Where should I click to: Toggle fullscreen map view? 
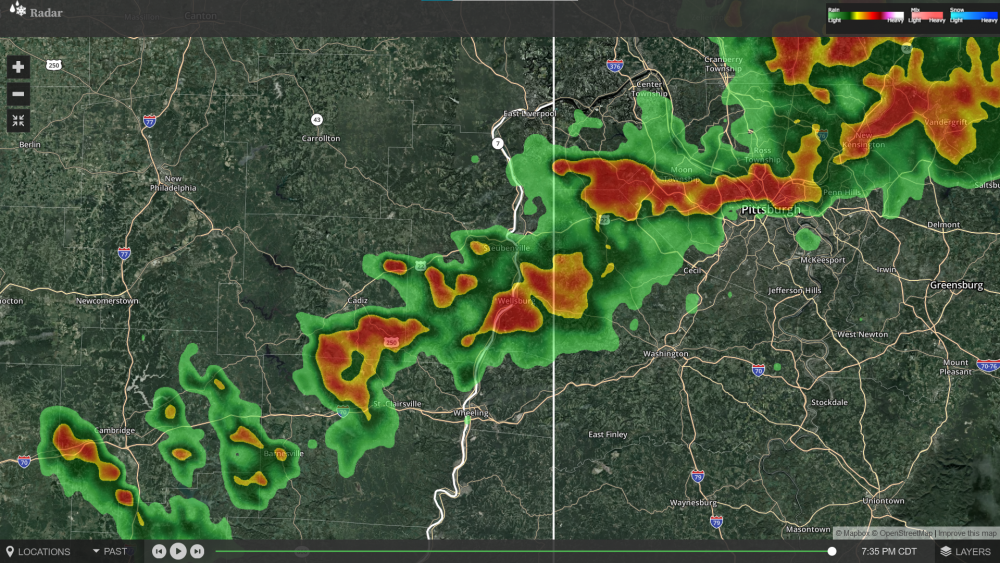pyautogui.click(x=18, y=121)
